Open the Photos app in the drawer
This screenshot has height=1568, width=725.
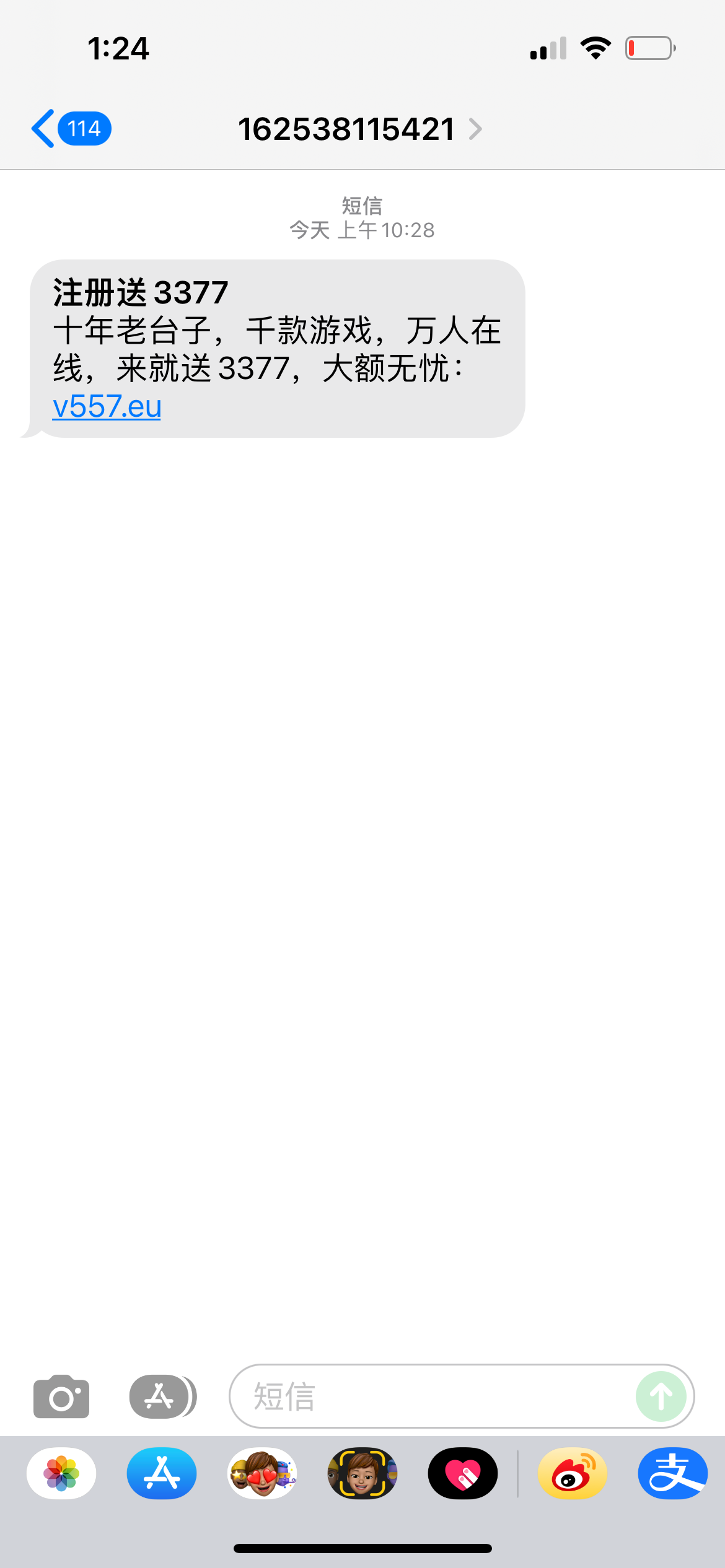coord(61,1473)
